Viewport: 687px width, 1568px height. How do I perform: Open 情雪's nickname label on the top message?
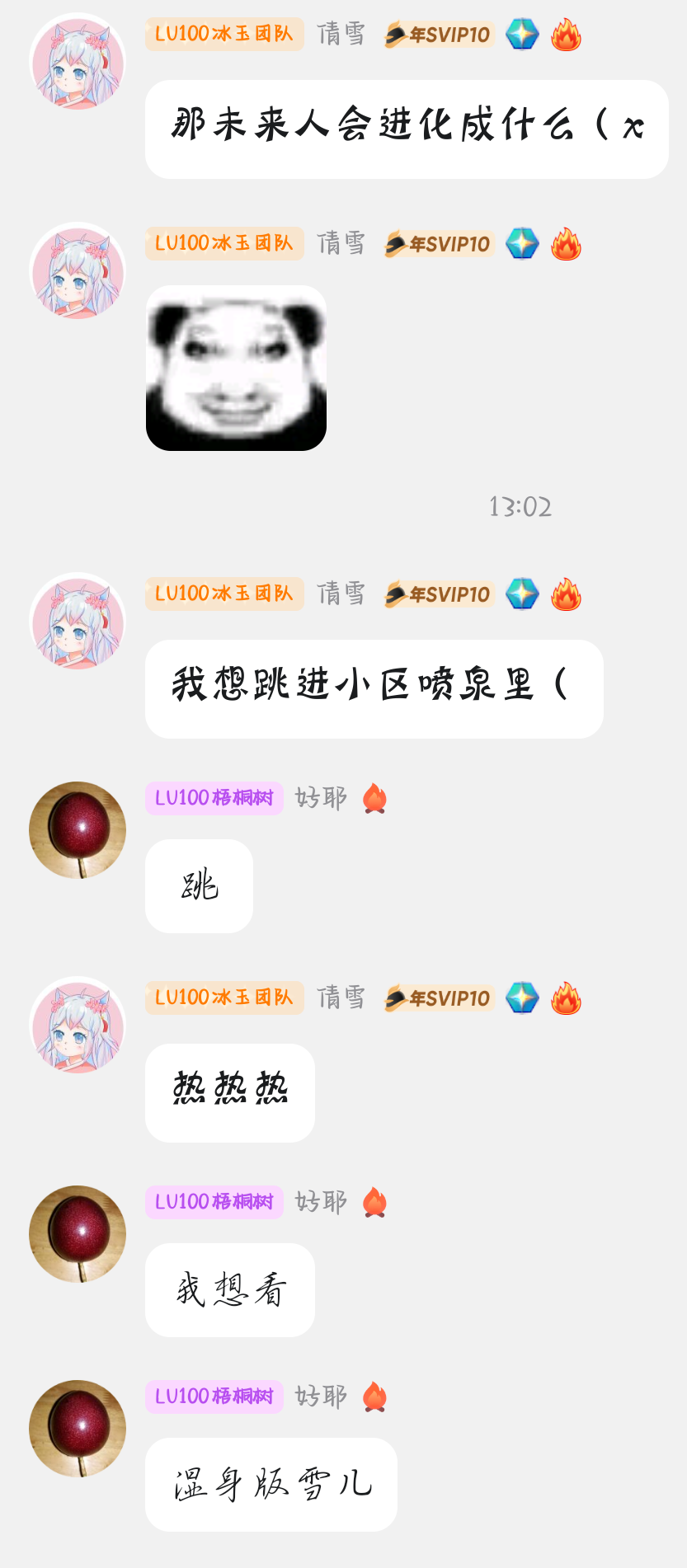tap(341, 34)
